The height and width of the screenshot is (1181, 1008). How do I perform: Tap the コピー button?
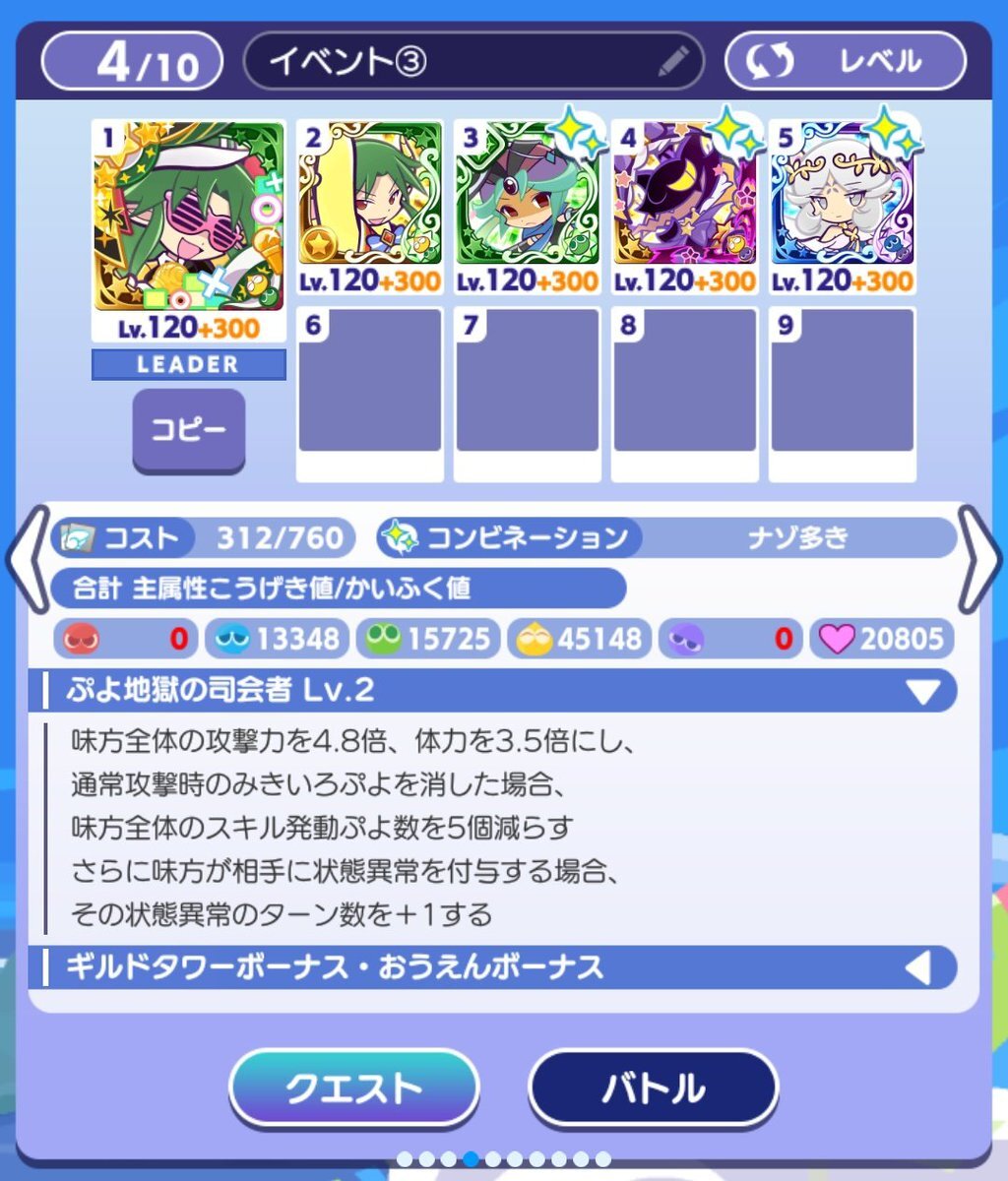pos(188,431)
